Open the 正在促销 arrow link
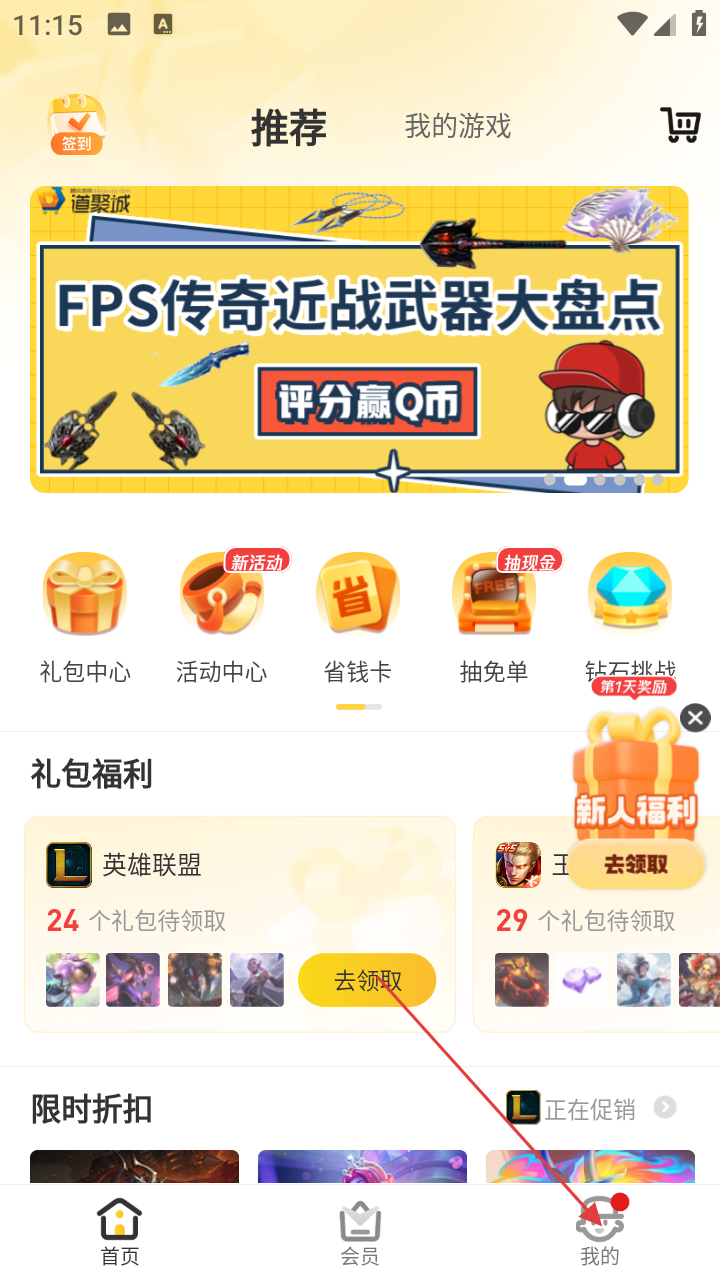 [665, 1107]
